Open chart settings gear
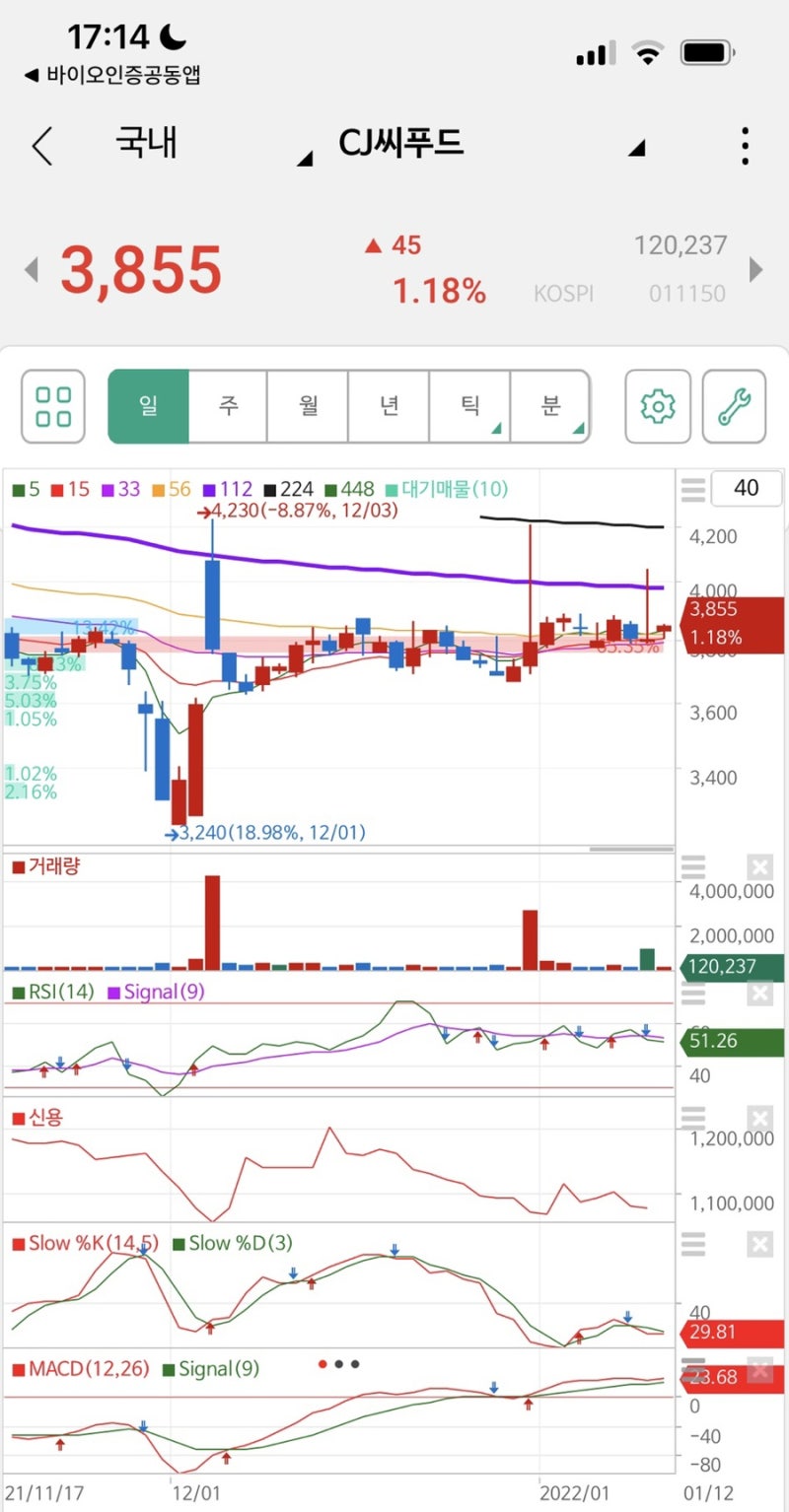 (658, 406)
